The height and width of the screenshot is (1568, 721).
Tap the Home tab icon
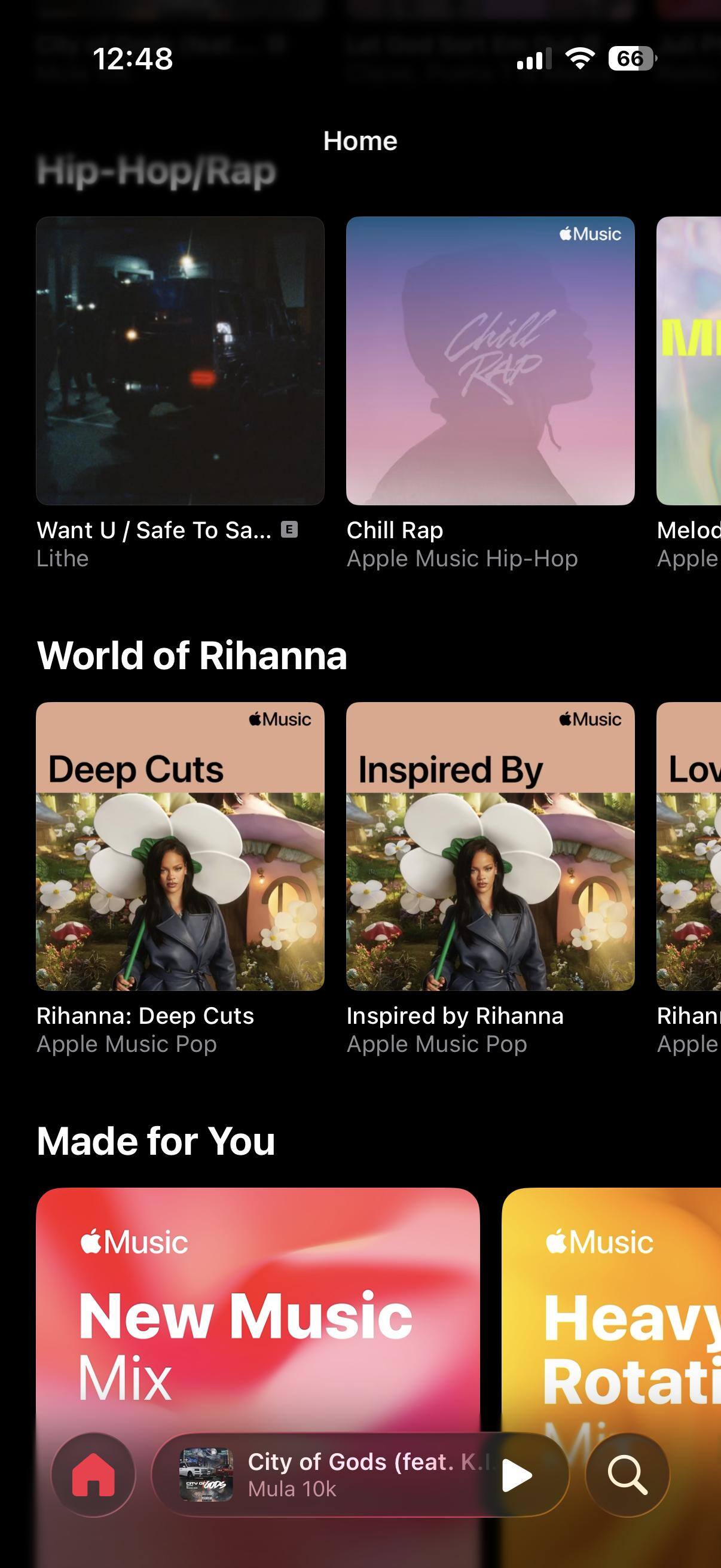tap(93, 1475)
